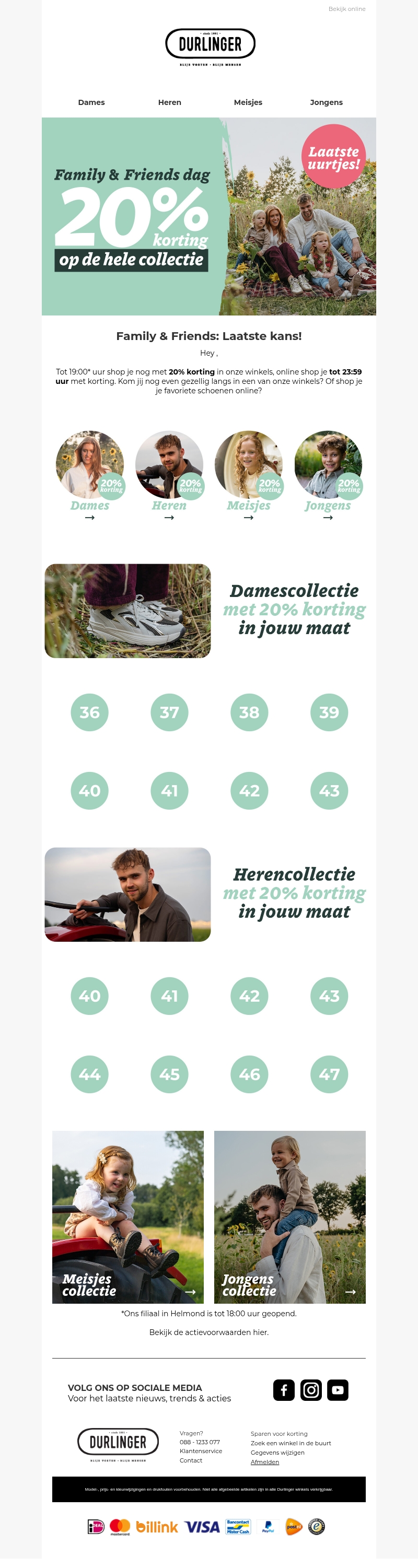The height and width of the screenshot is (1568, 418).
Task: Open the Bekijk online link
Action: [347, 9]
